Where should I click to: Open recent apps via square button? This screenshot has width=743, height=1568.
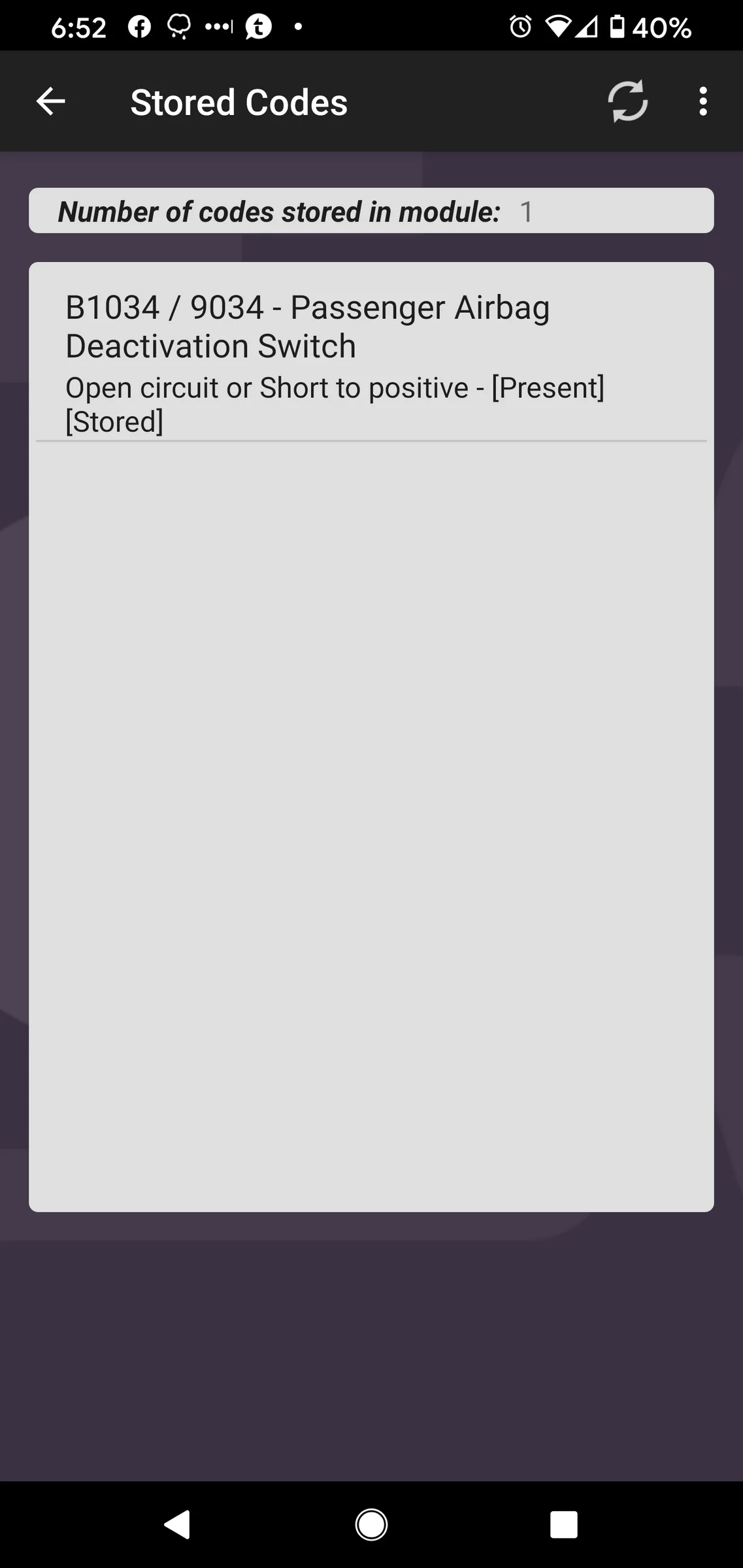pos(563,1526)
